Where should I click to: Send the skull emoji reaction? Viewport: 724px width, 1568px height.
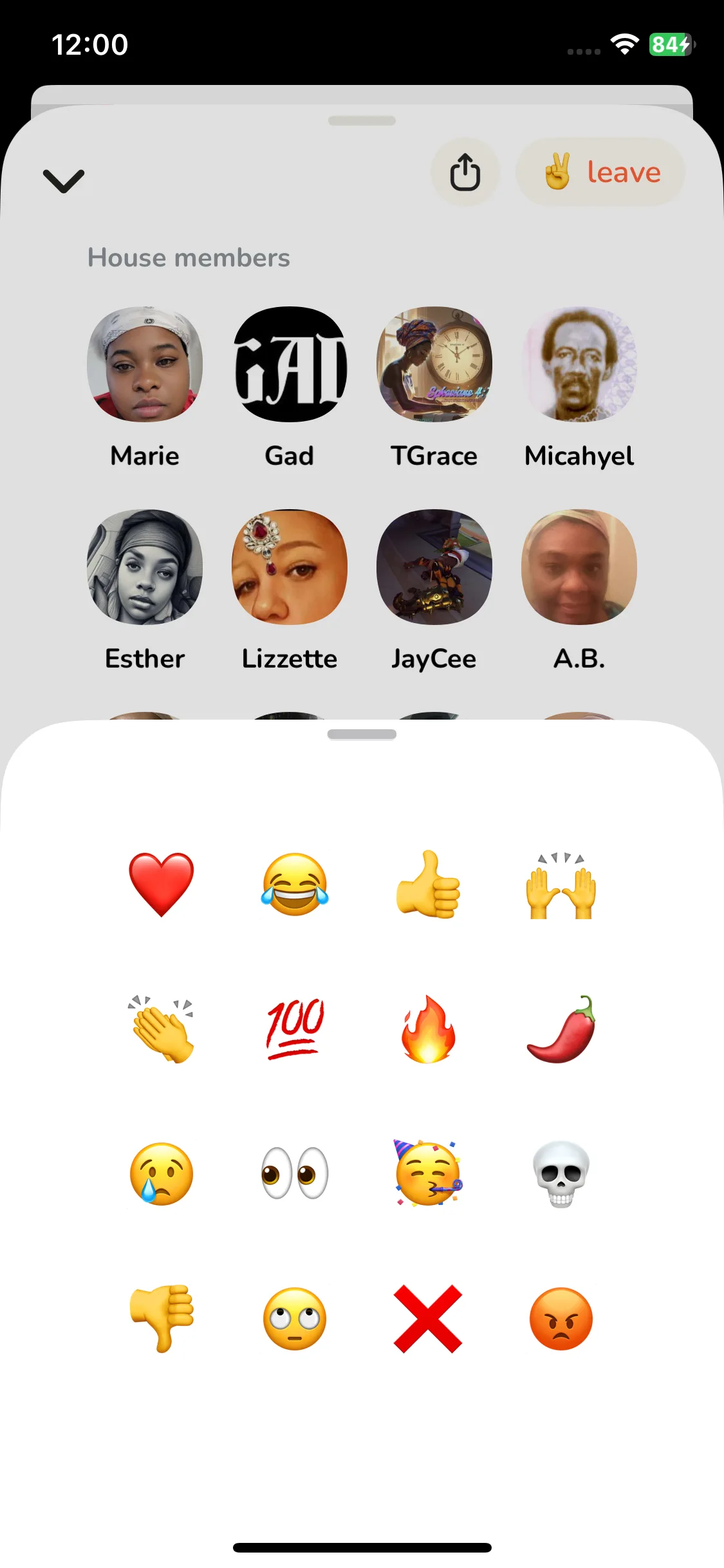(561, 1174)
